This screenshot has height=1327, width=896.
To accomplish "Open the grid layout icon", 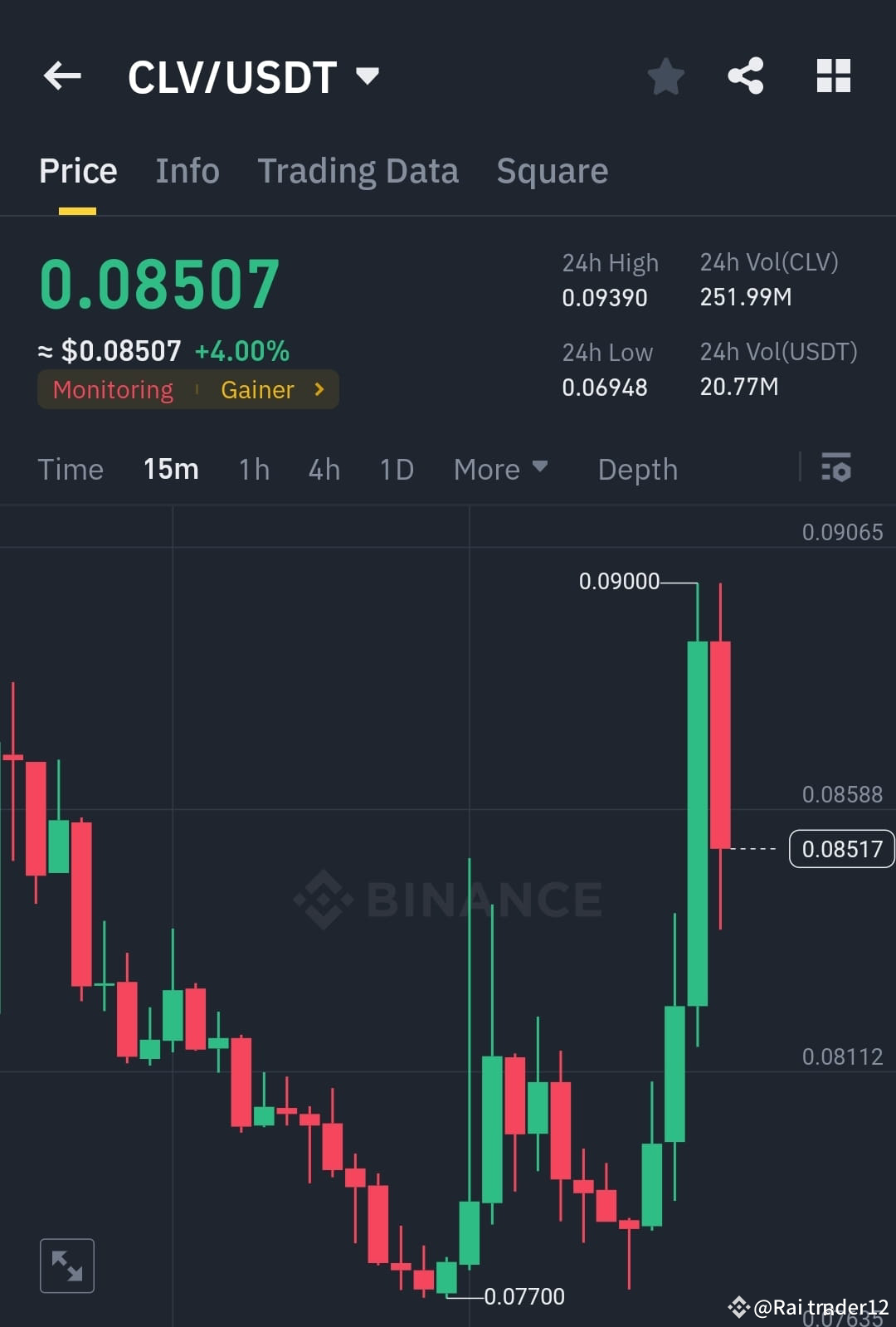I will click(832, 76).
